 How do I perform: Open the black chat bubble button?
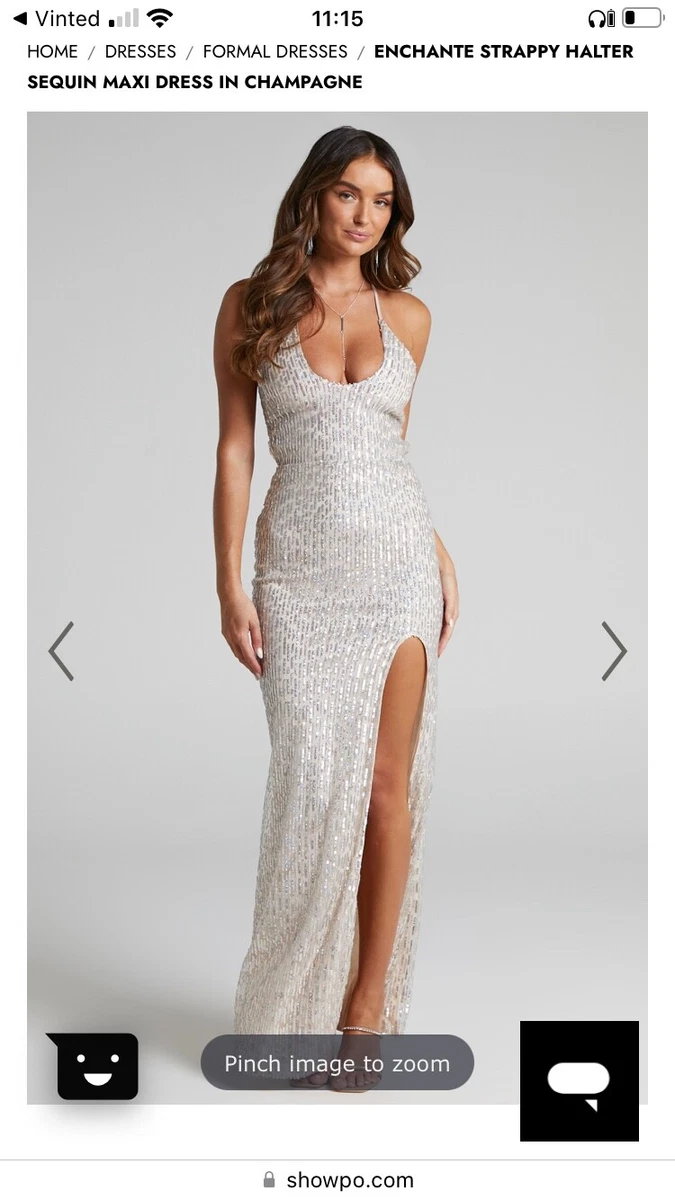click(x=579, y=1081)
